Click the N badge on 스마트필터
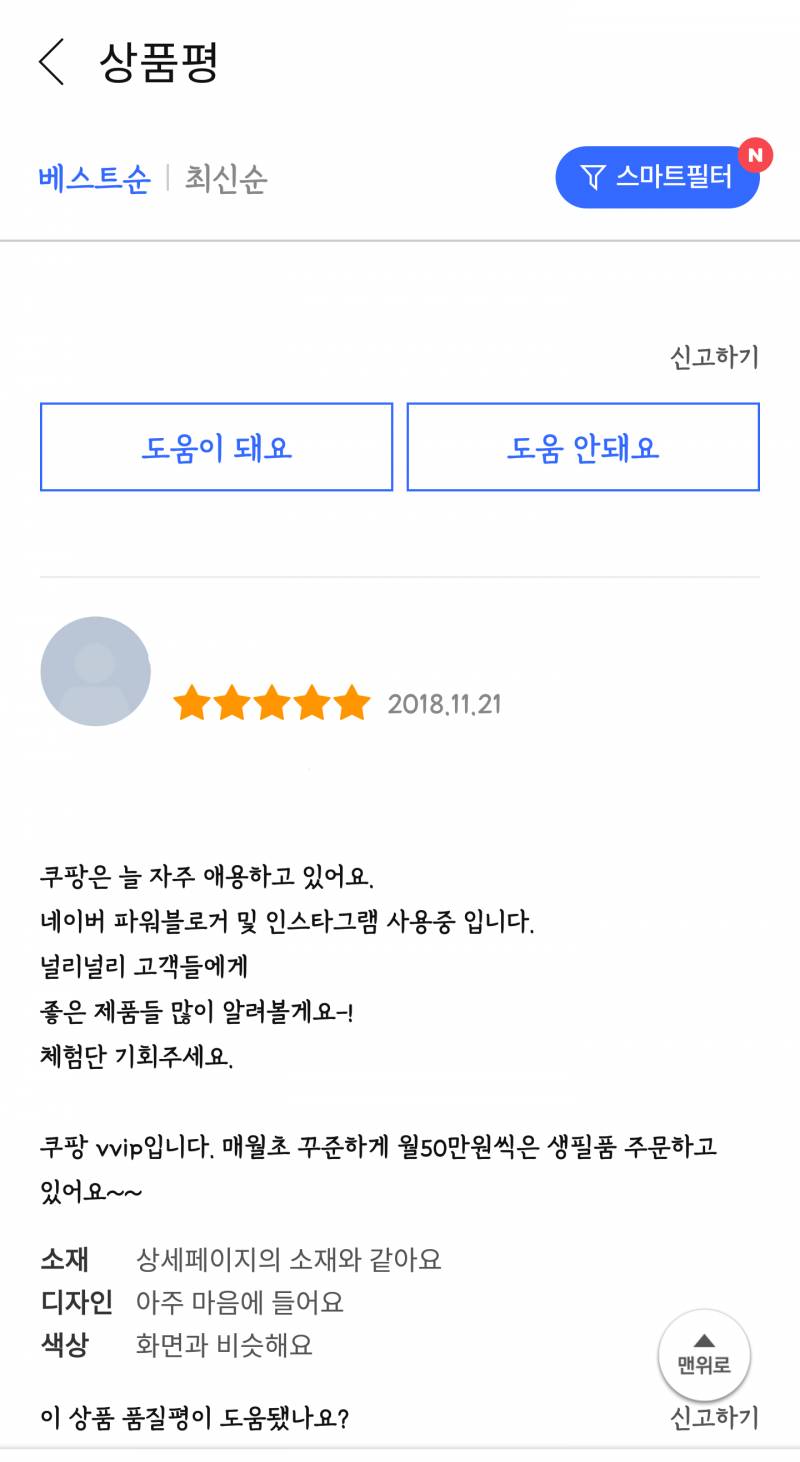 [757, 153]
